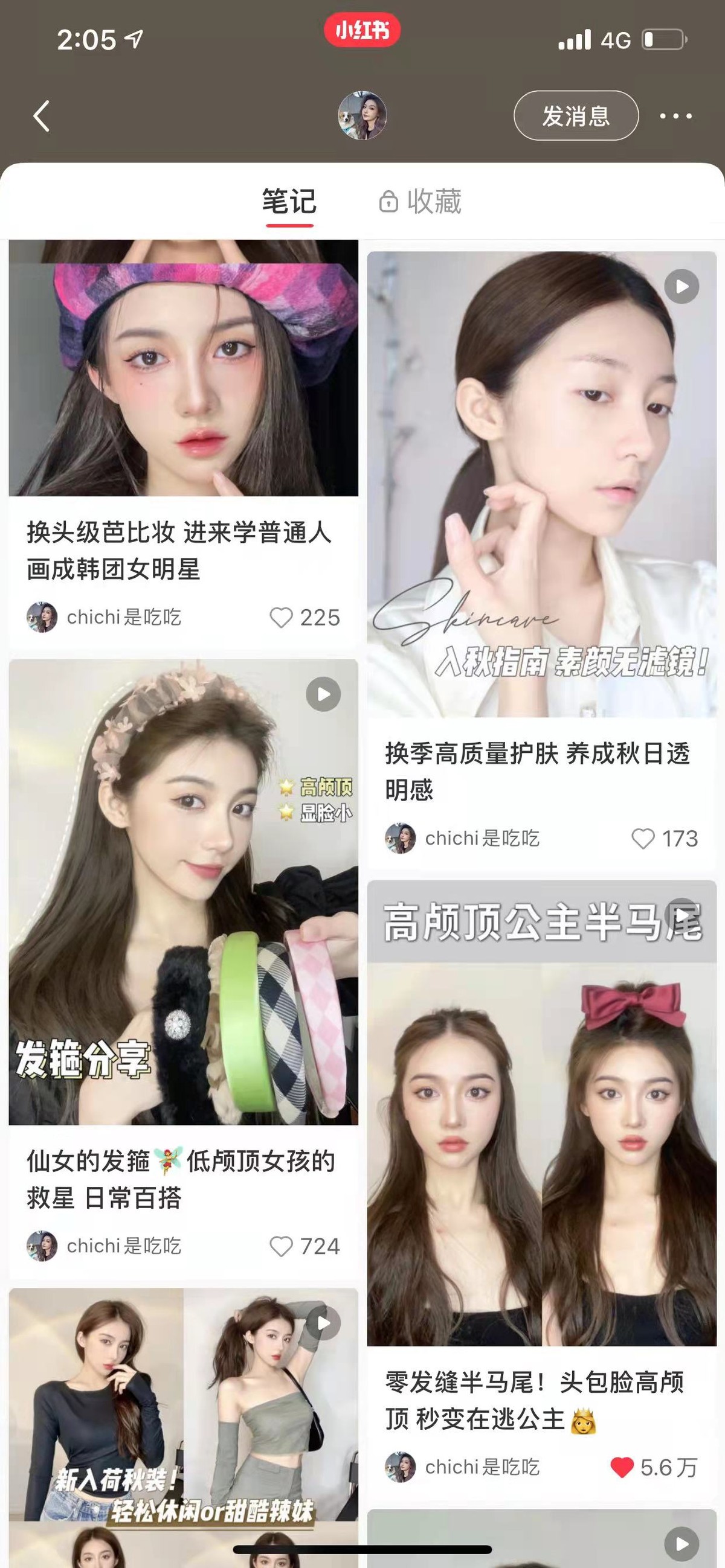Unlike the 5.6万 red heart note

[622, 1468]
